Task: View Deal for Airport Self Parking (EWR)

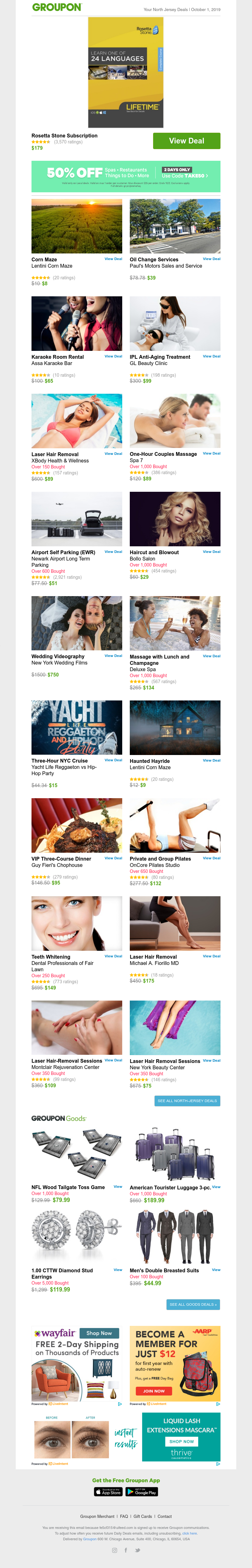Action: [x=113, y=551]
